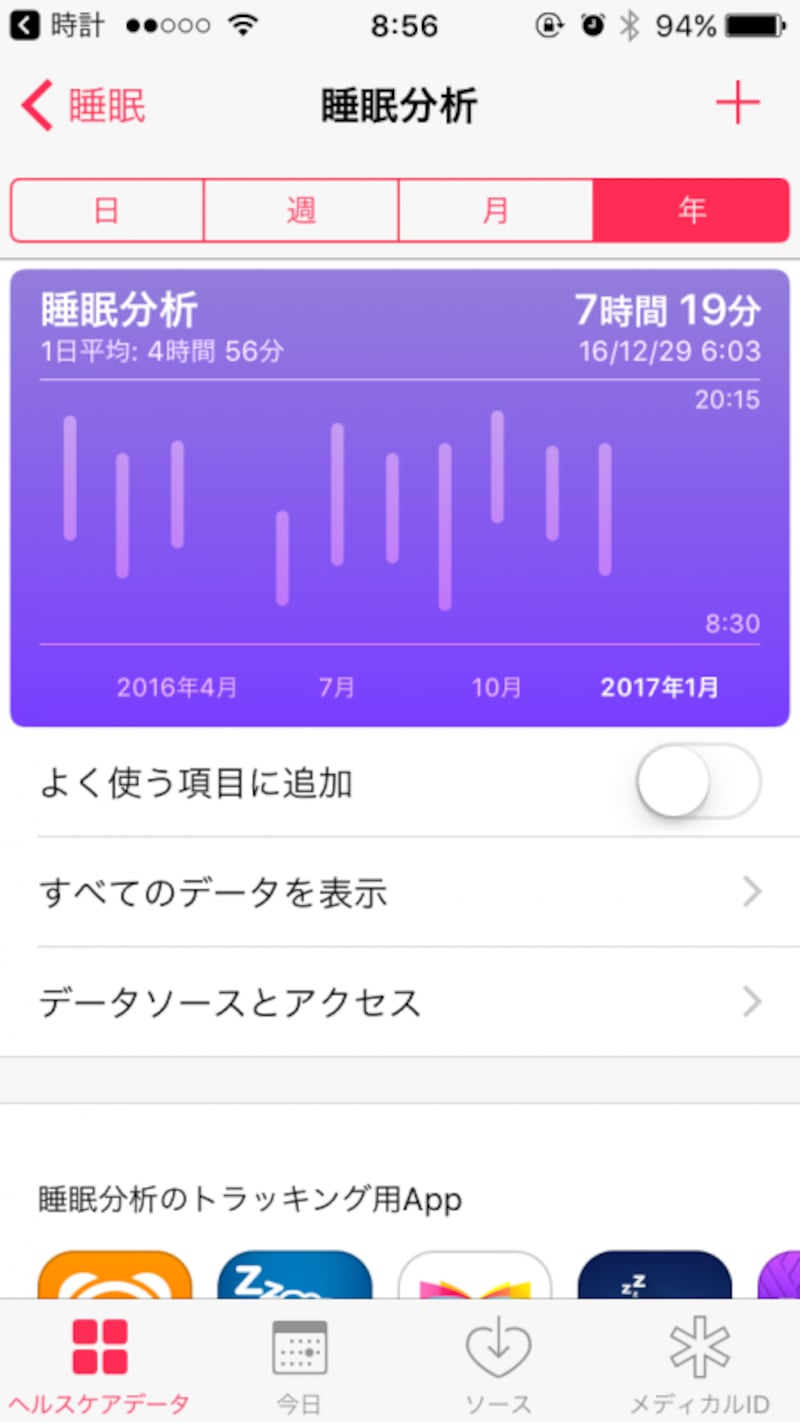
Task: Open the メディカルID asterisk icon
Action: (698, 1348)
